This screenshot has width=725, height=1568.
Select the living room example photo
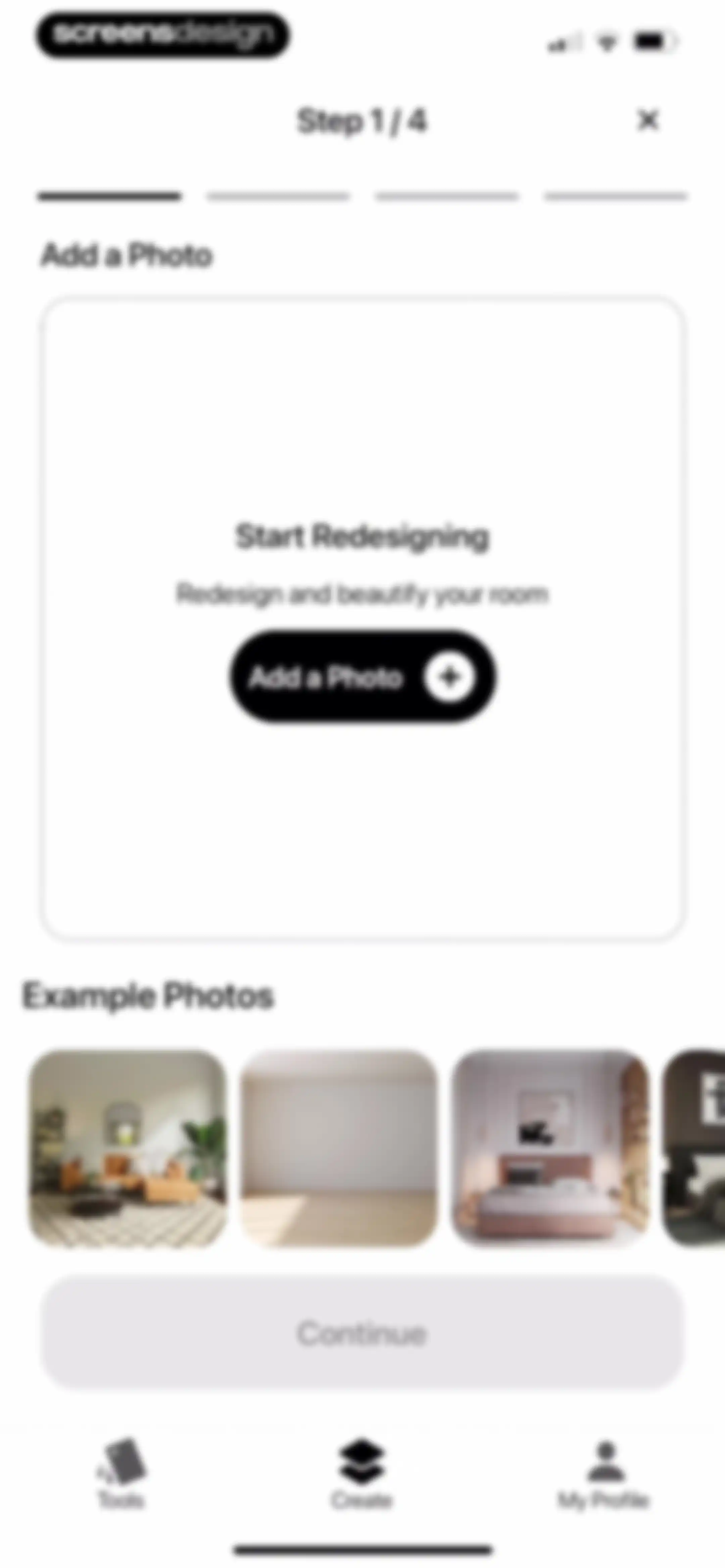tap(128, 1148)
